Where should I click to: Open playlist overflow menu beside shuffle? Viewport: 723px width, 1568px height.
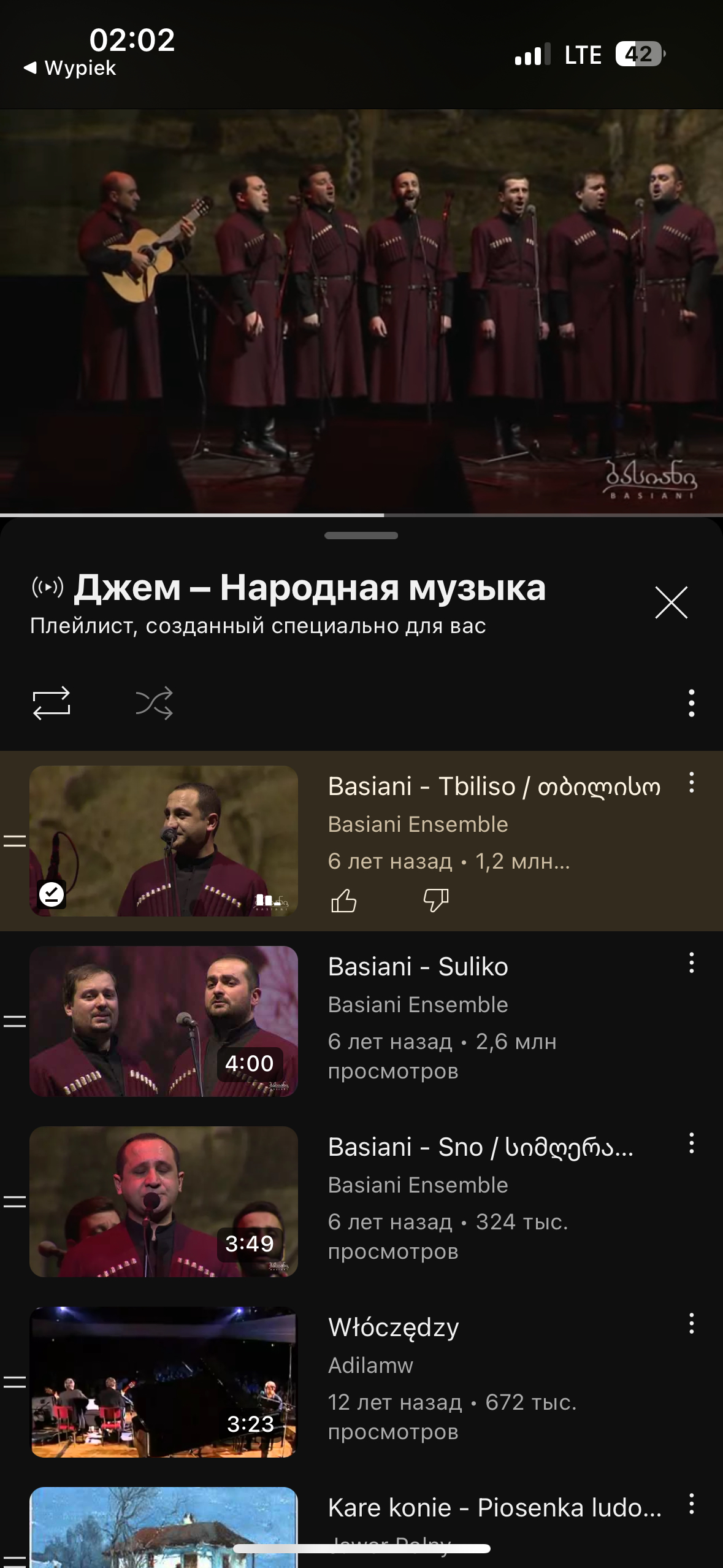pyautogui.click(x=691, y=702)
